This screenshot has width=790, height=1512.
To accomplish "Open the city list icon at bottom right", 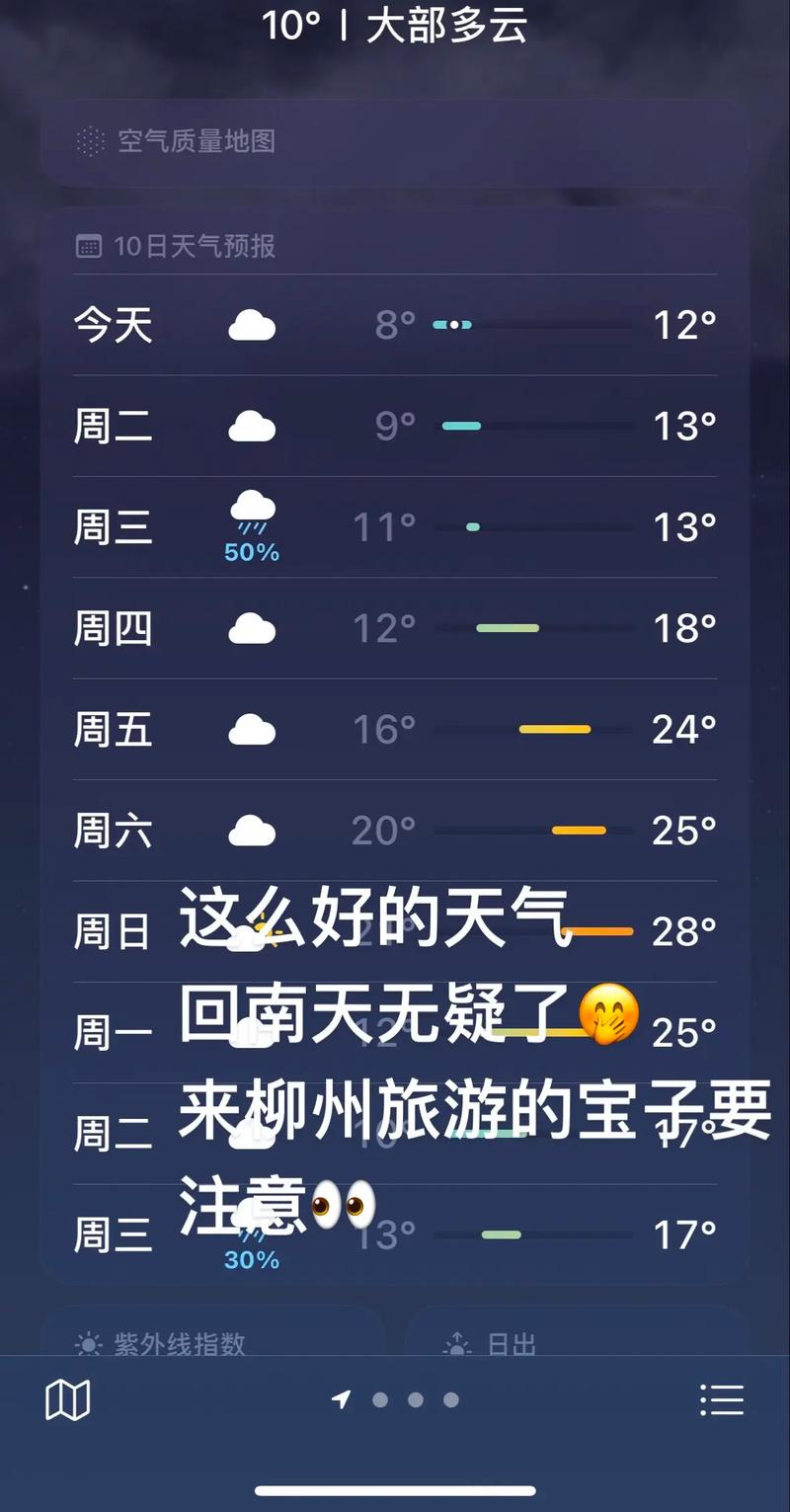I will pos(723,1398).
